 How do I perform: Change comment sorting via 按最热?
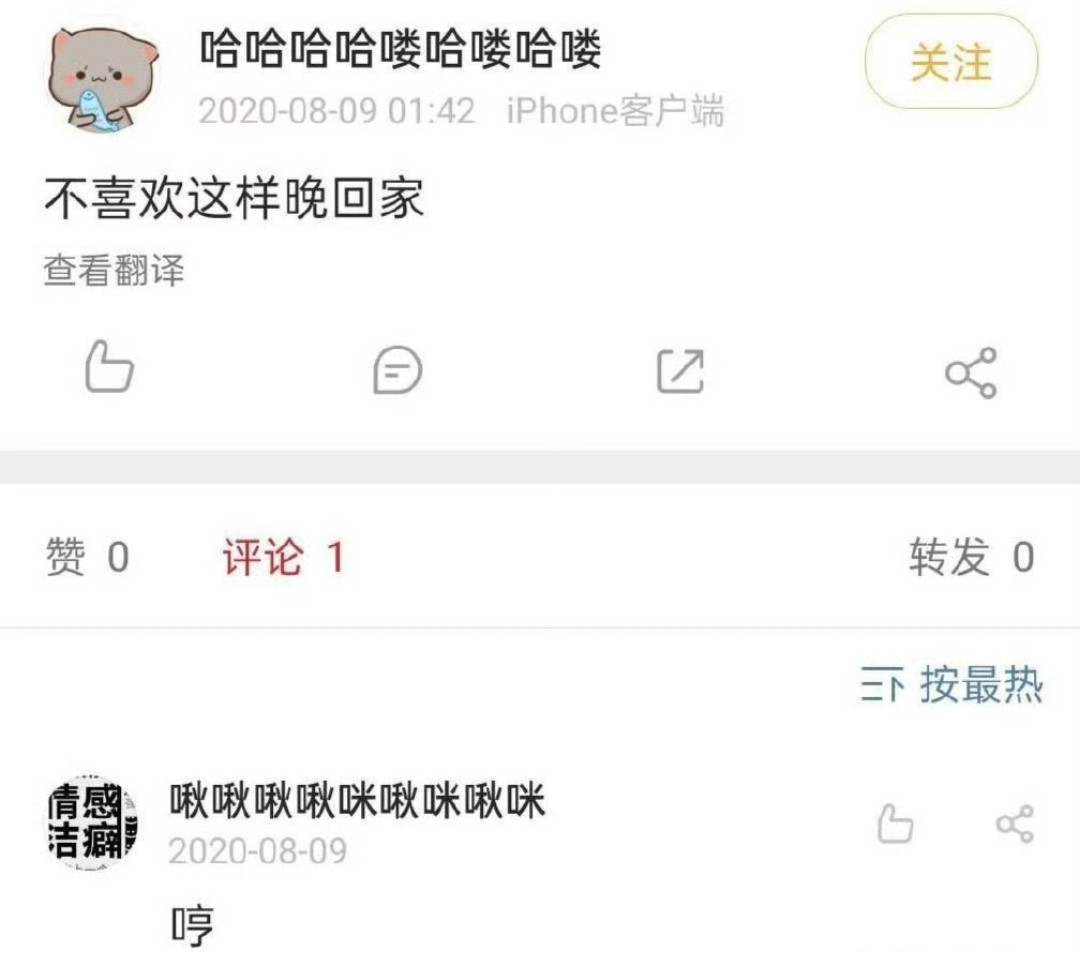pyautogui.click(x=951, y=684)
